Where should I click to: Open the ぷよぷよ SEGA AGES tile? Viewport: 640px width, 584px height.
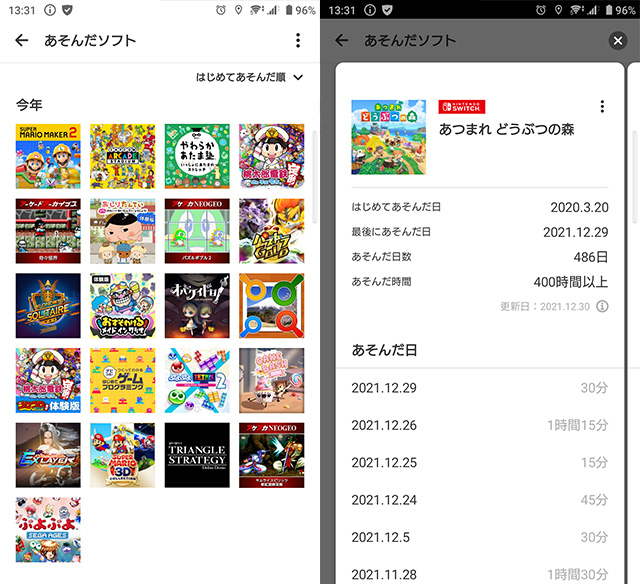(48, 529)
